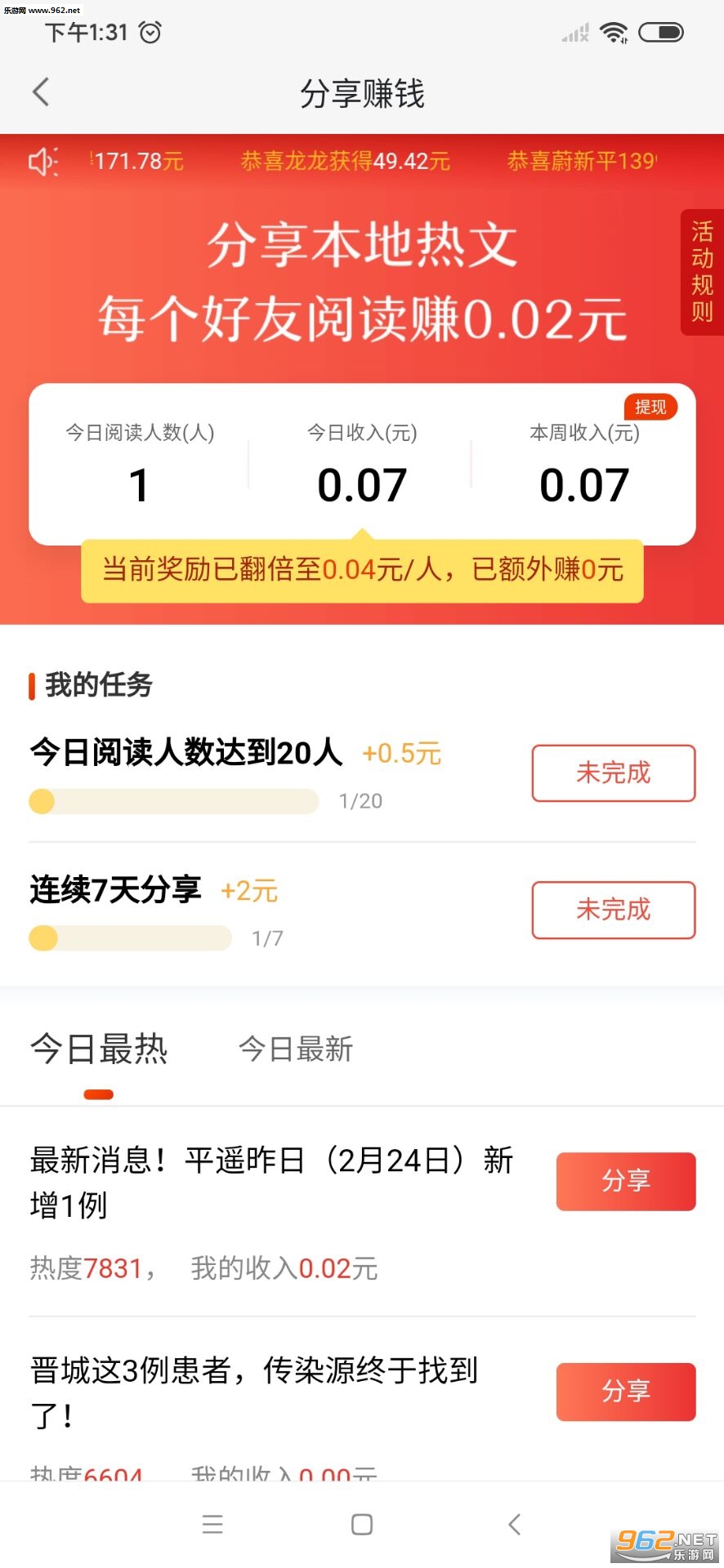Image resolution: width=724 pixels, height=1568 pixels.
Task: Tap the 提现 withdraw badge
Action: pos(650,407)
